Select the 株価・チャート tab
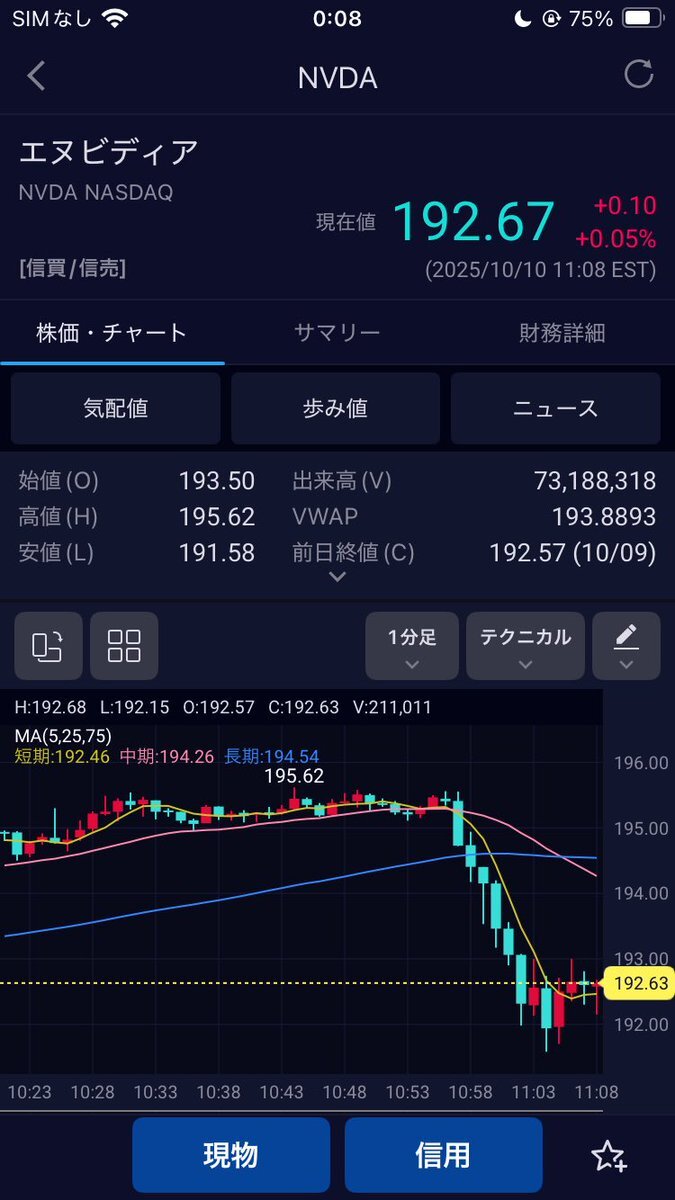Screen dimensions: 675x1200 point(112,333)
